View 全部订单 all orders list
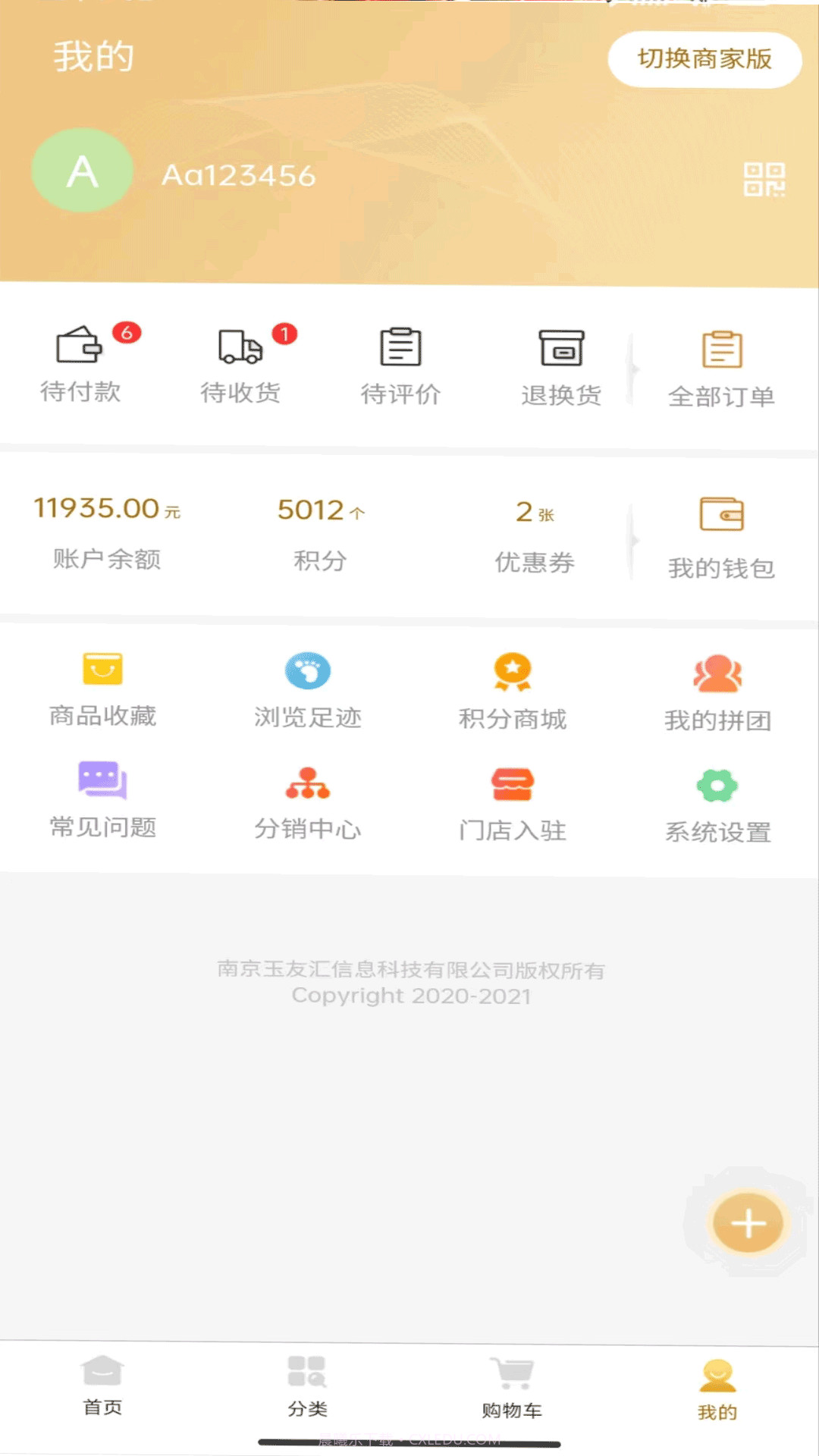The width and height of the screenshot is (819, 1456). point(720,362)
